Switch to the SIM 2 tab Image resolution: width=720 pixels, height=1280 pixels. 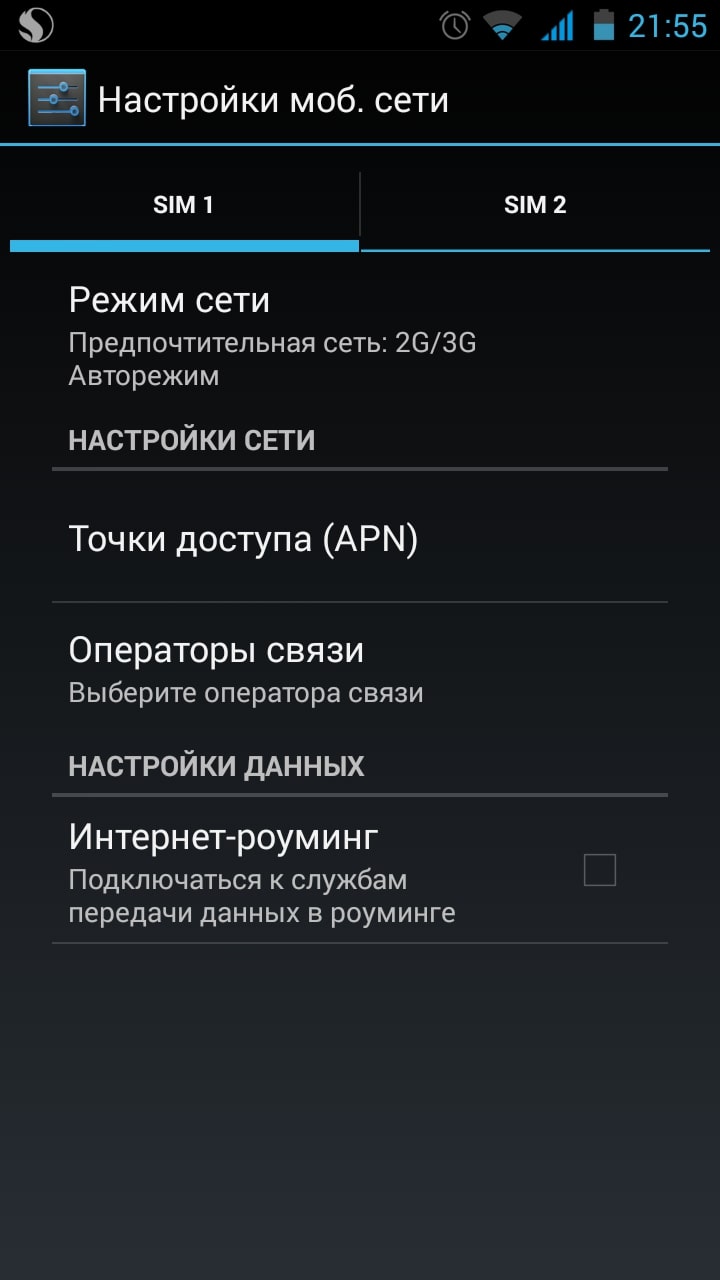535,206
